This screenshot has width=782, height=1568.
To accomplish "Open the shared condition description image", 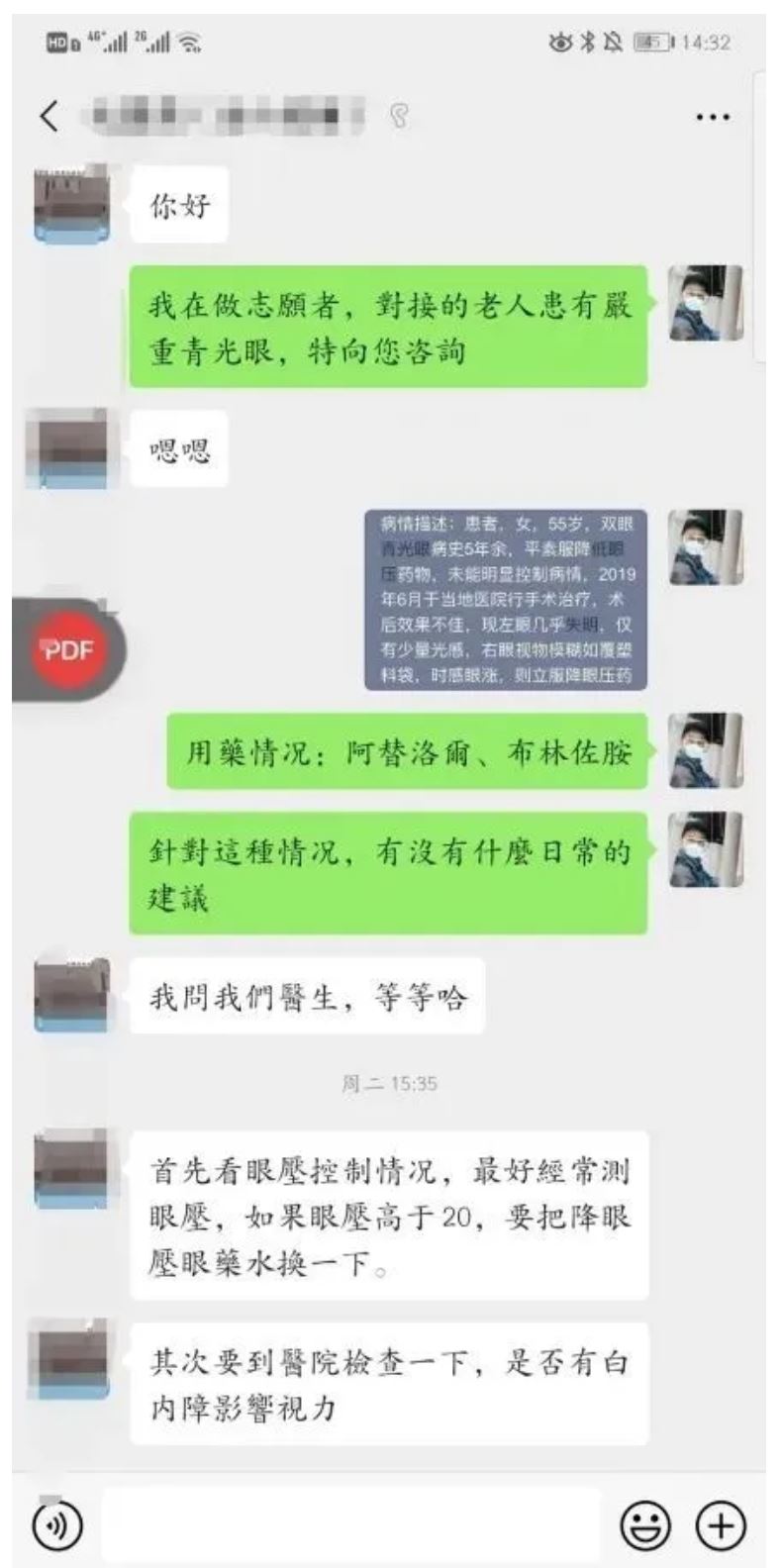I will coord(506,600).
